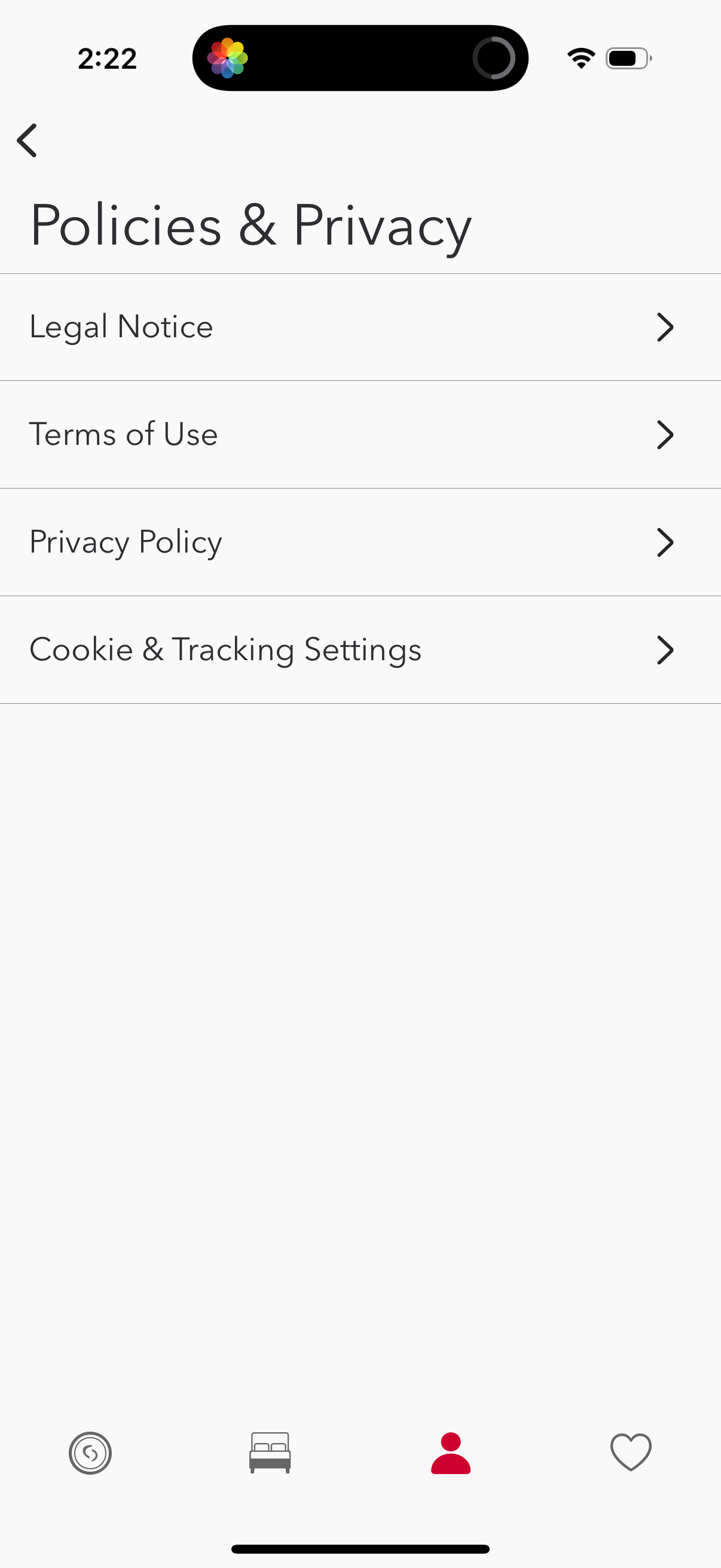Expand the Terms of Use chevron
The height and width of the screenshot is (1568, 721).
[666, 435]
